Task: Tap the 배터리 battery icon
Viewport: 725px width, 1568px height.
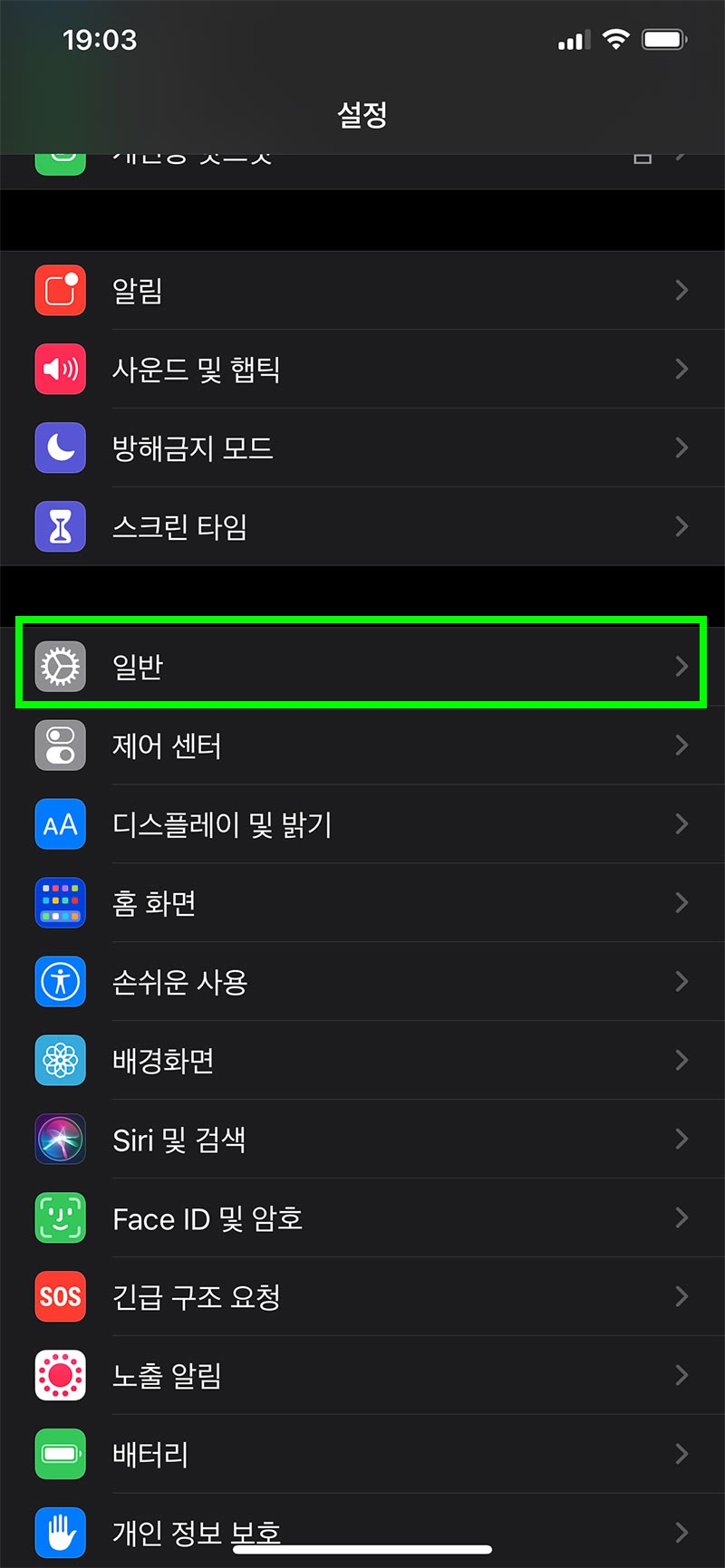Action: [60, 1454]
